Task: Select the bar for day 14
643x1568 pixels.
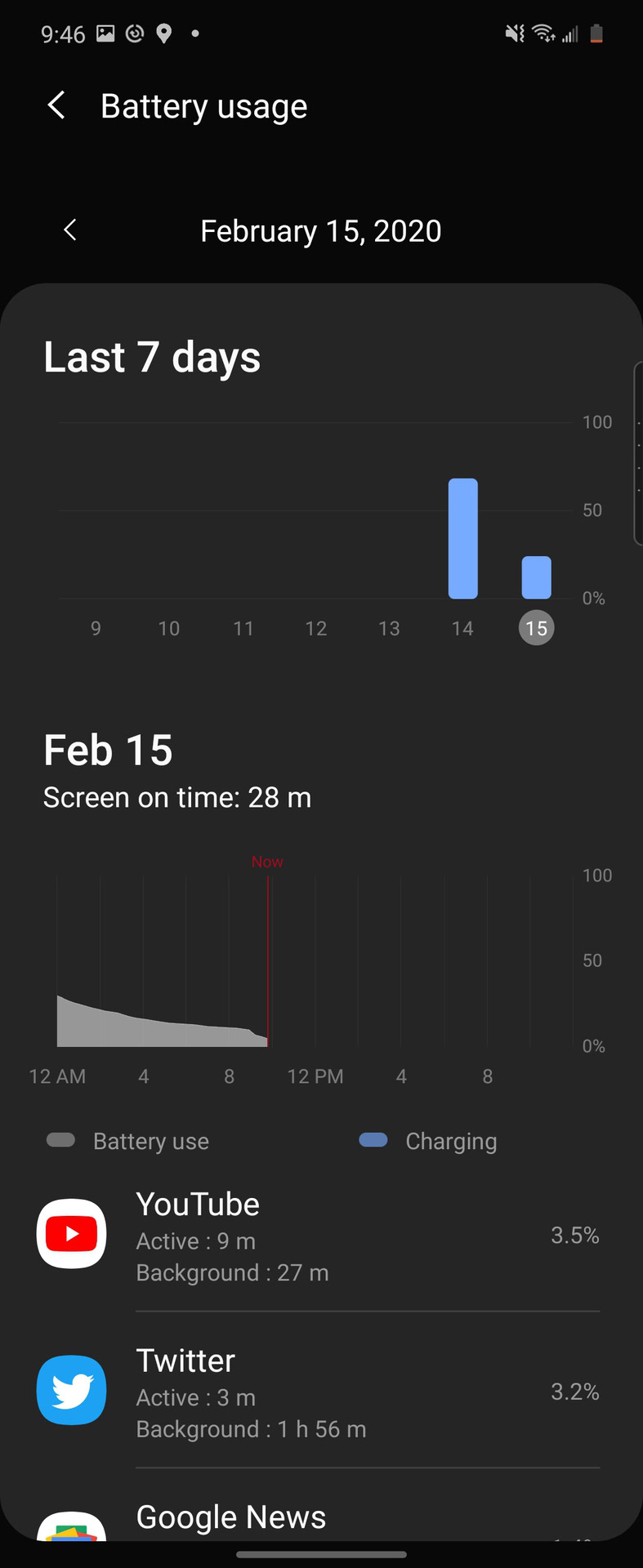Action: tap(463, 538)
